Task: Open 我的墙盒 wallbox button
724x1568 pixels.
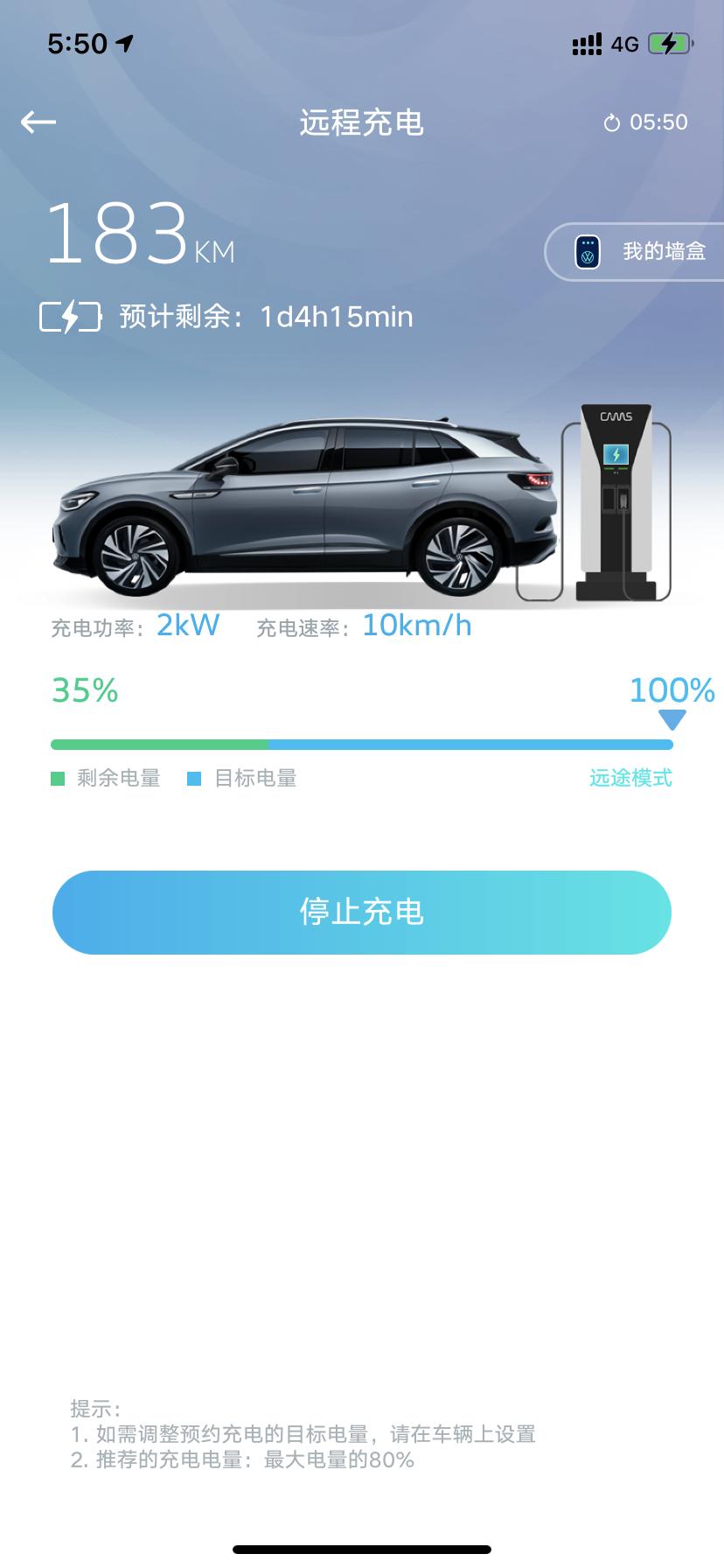Action: tap(636, 252)
